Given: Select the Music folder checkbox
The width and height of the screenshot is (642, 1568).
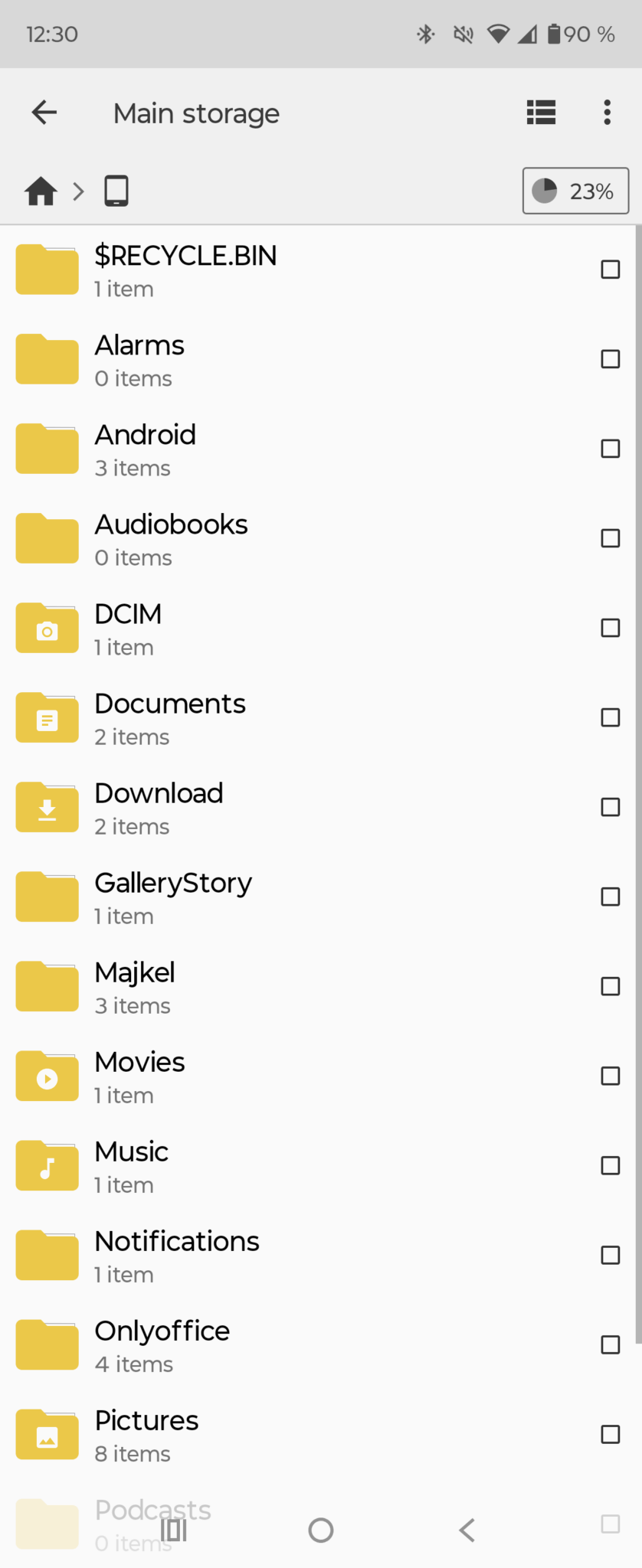Looking at the screenshot, I should [x=611, y=1165].
